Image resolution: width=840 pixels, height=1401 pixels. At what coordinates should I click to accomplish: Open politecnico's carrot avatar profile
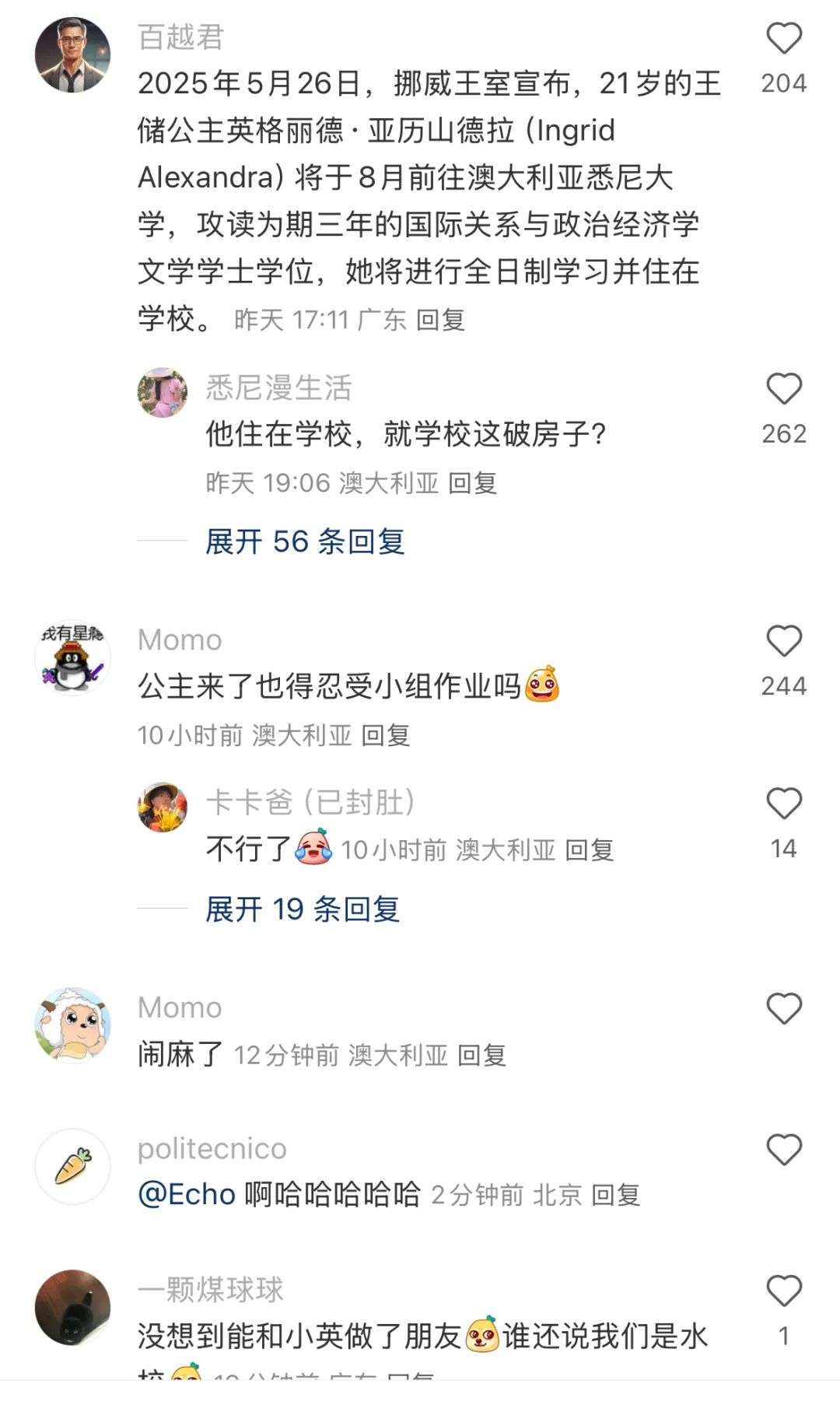[x=72, y=1165]
